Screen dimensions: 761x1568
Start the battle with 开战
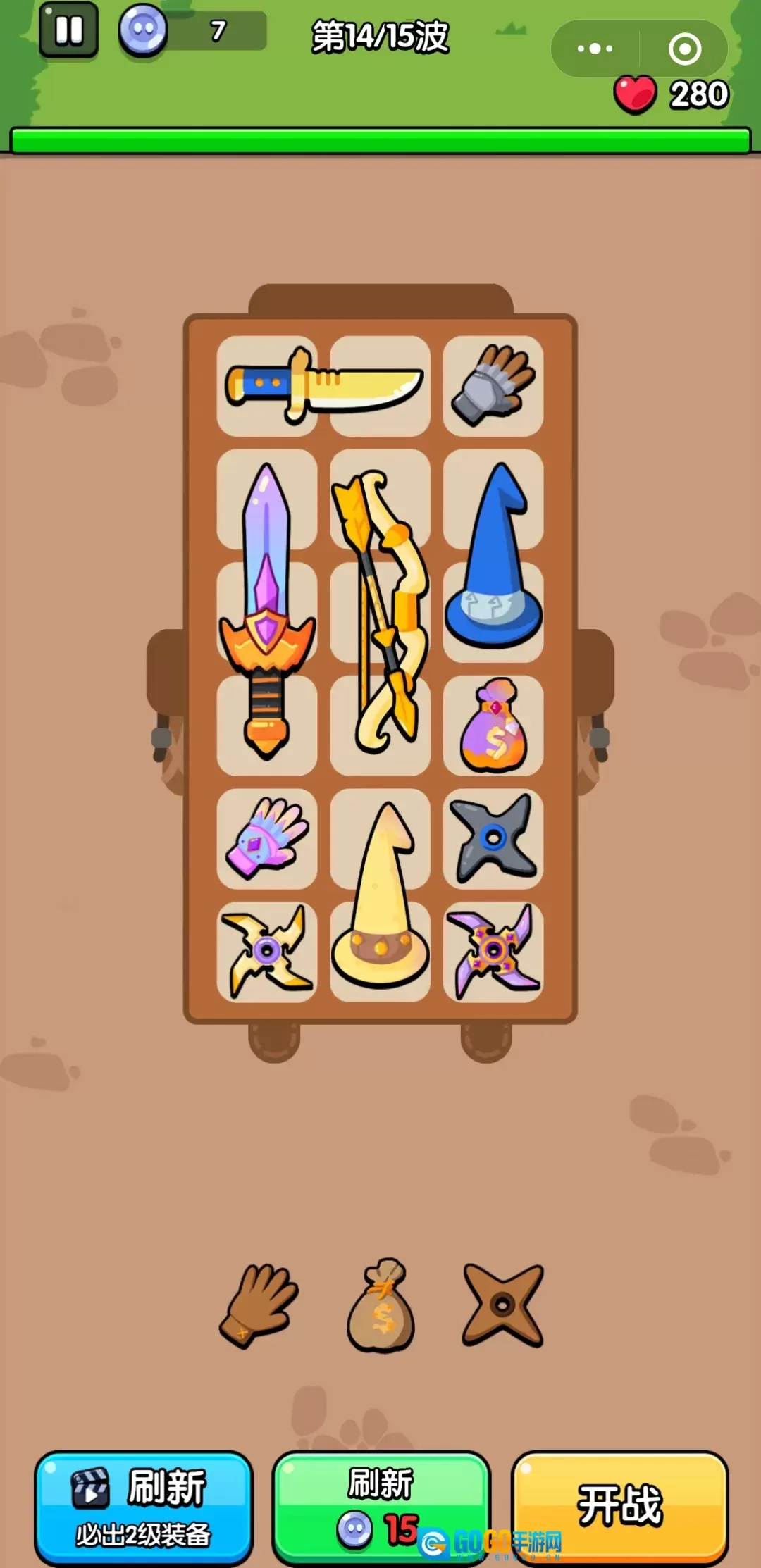620,1505
